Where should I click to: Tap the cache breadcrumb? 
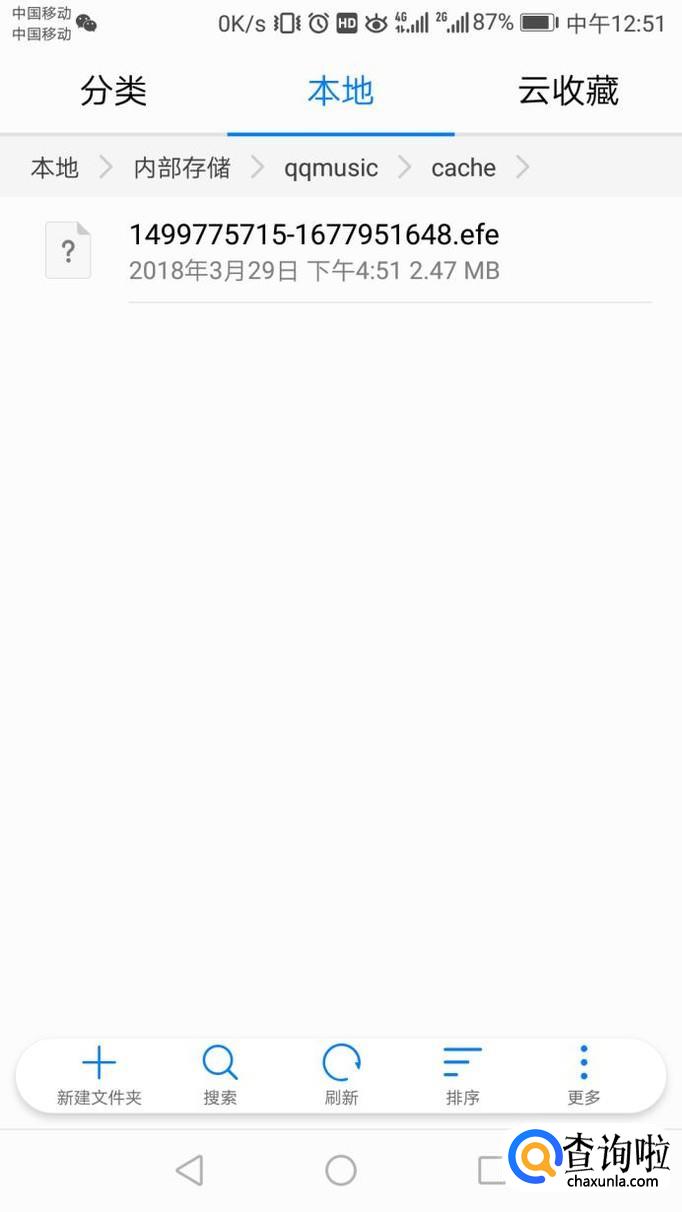coord(463,168)
